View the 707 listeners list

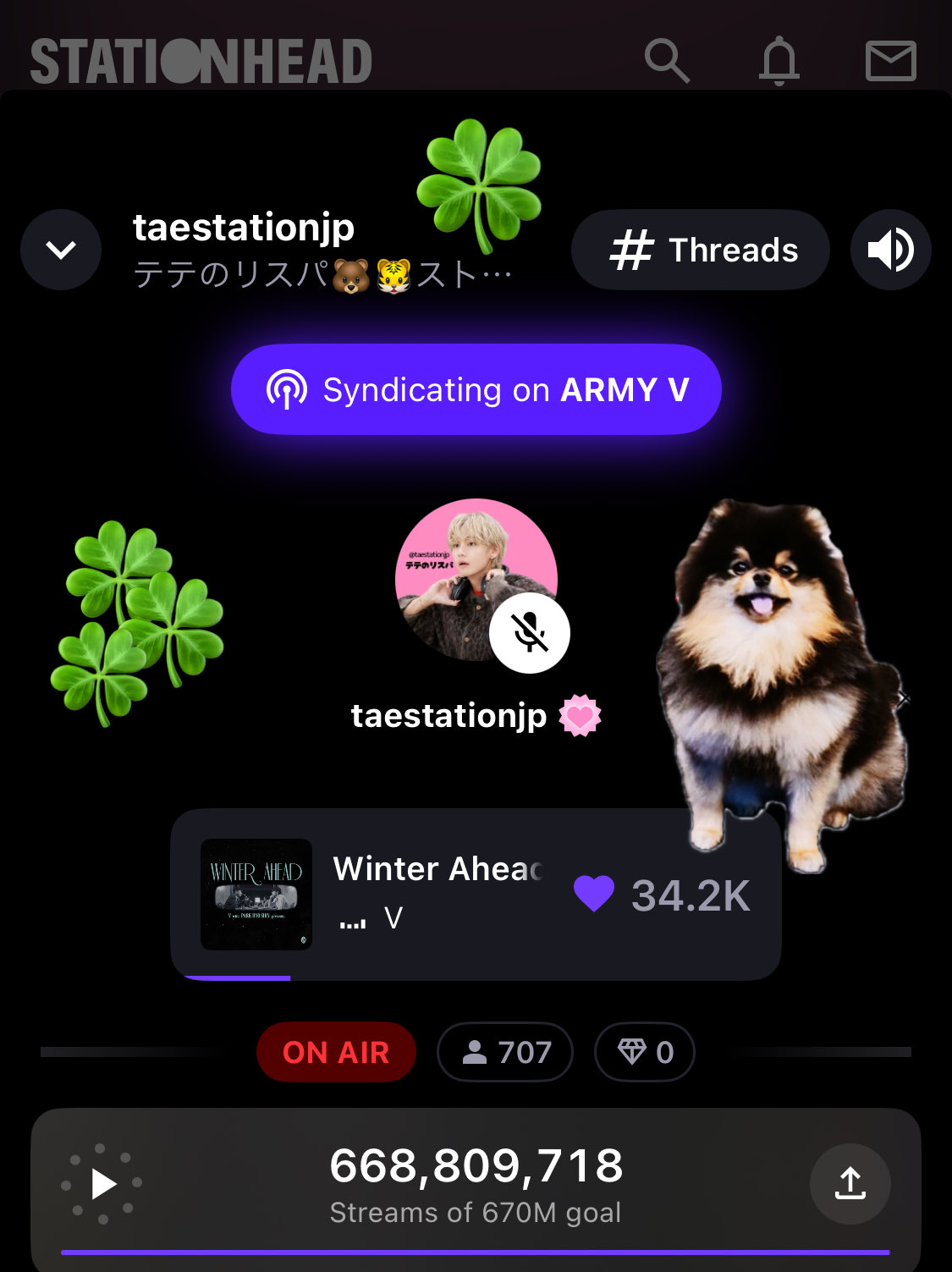click(x=505, y=1052)
